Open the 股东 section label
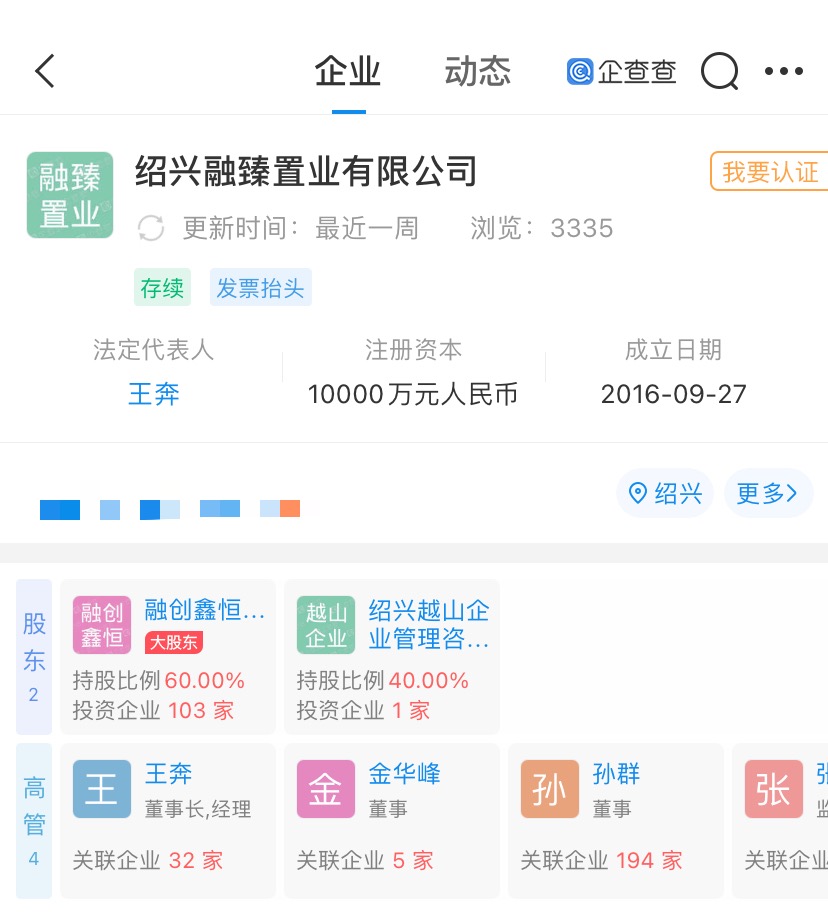The width and height of the screenshot is (828, 912). point(34,657)
